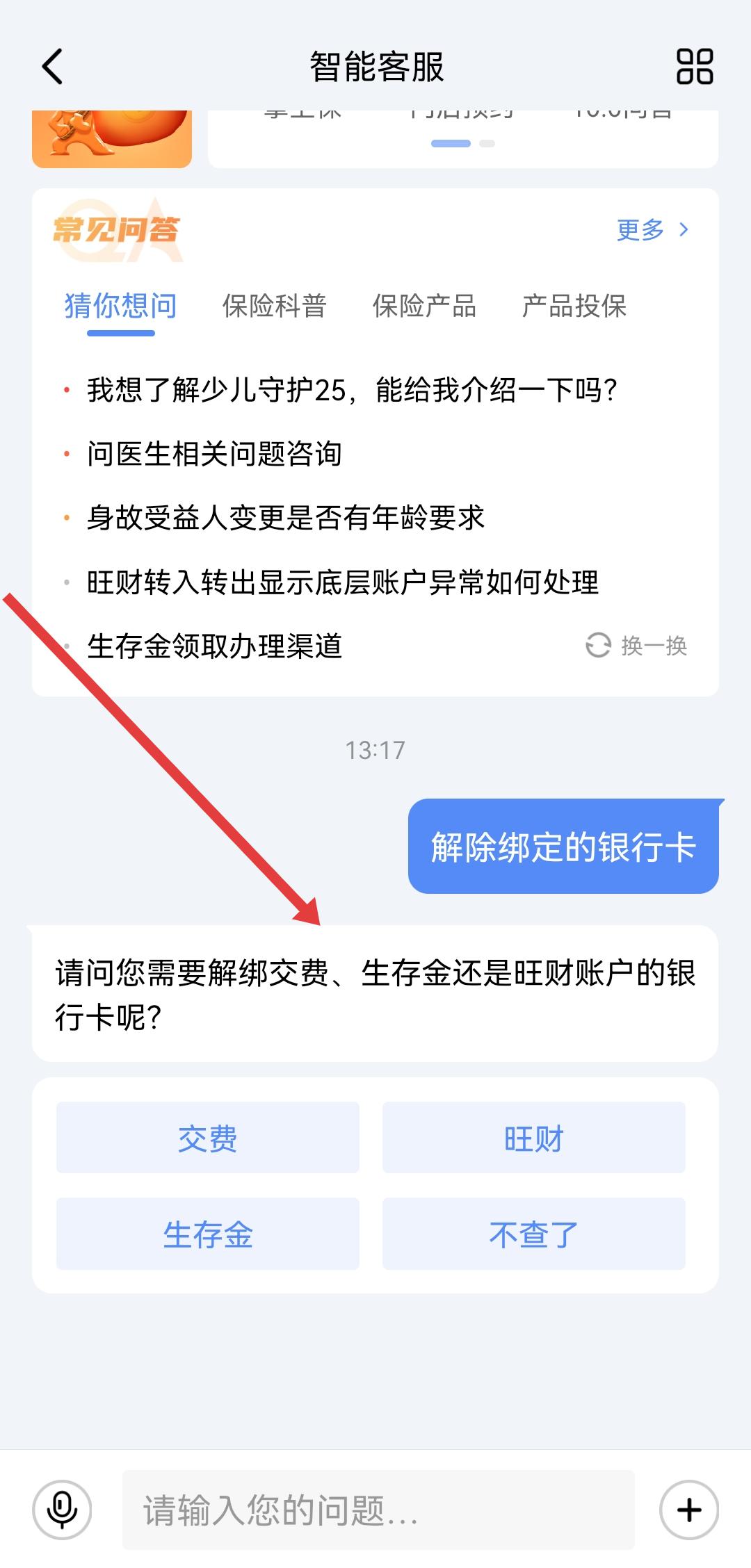Focus the 请输入您的问题 text field

378,1510
